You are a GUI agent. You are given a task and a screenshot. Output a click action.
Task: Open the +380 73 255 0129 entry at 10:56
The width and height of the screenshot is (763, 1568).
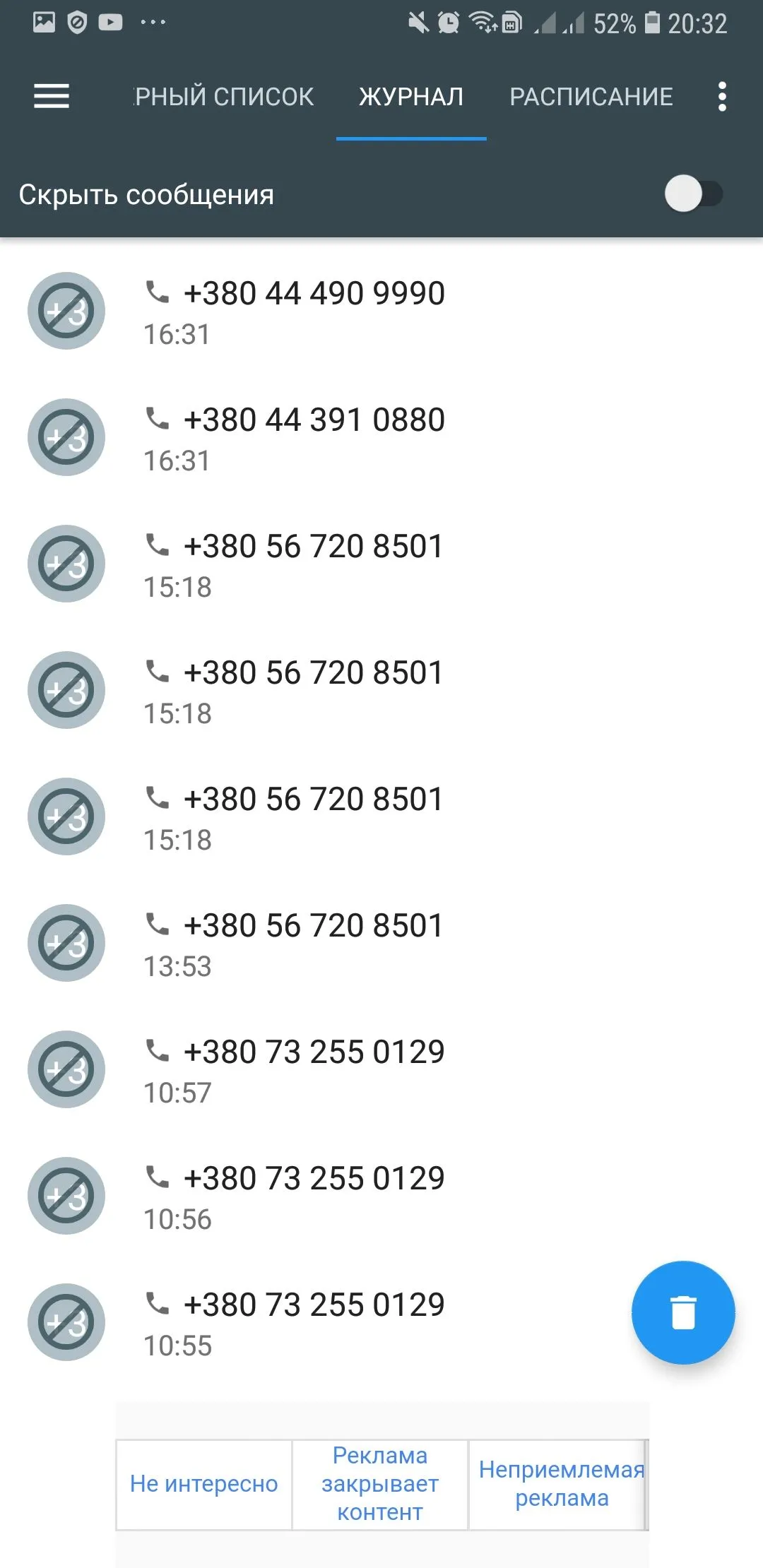(314, 1196)
